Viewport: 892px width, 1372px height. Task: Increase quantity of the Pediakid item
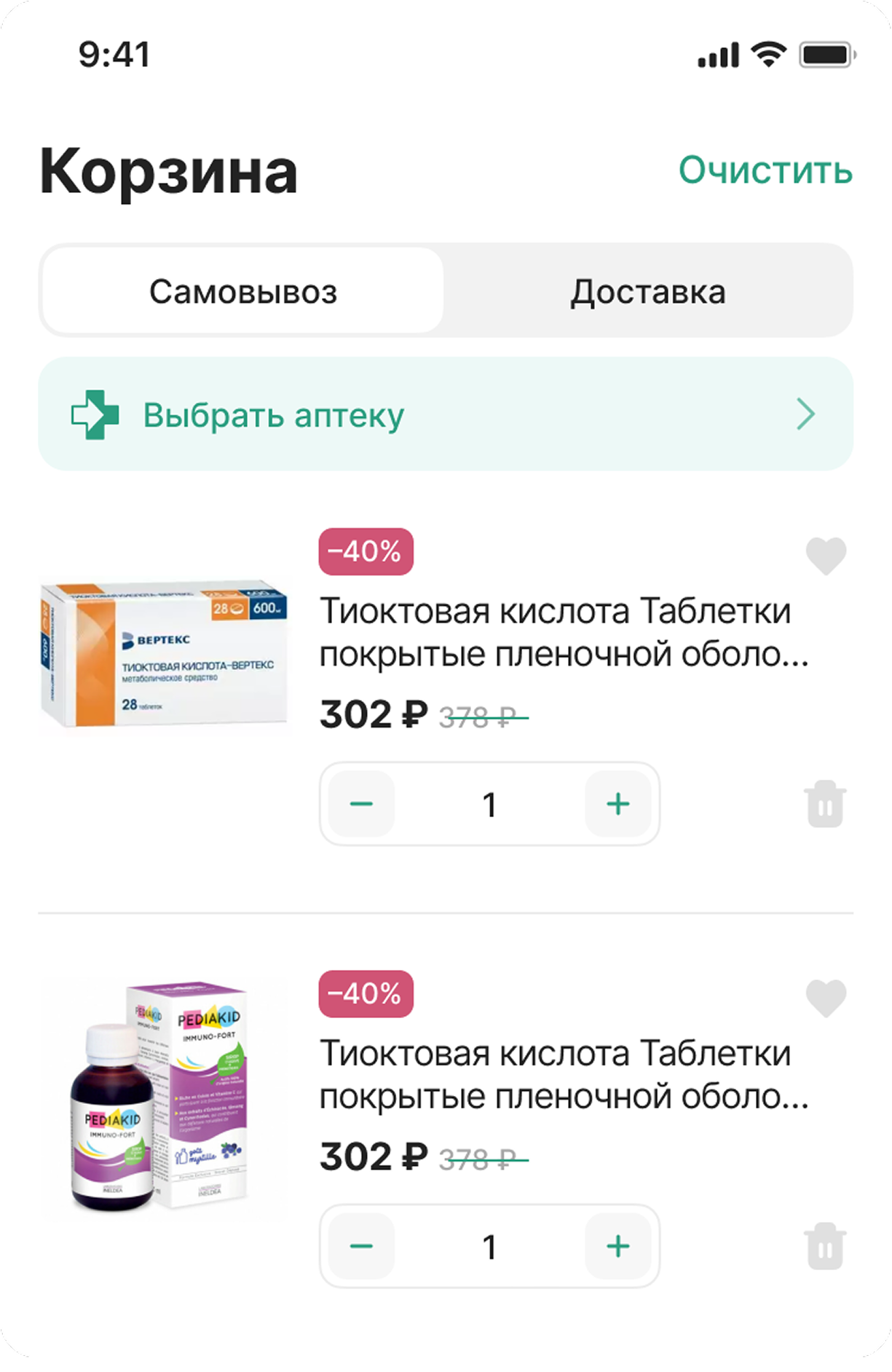617,1246
